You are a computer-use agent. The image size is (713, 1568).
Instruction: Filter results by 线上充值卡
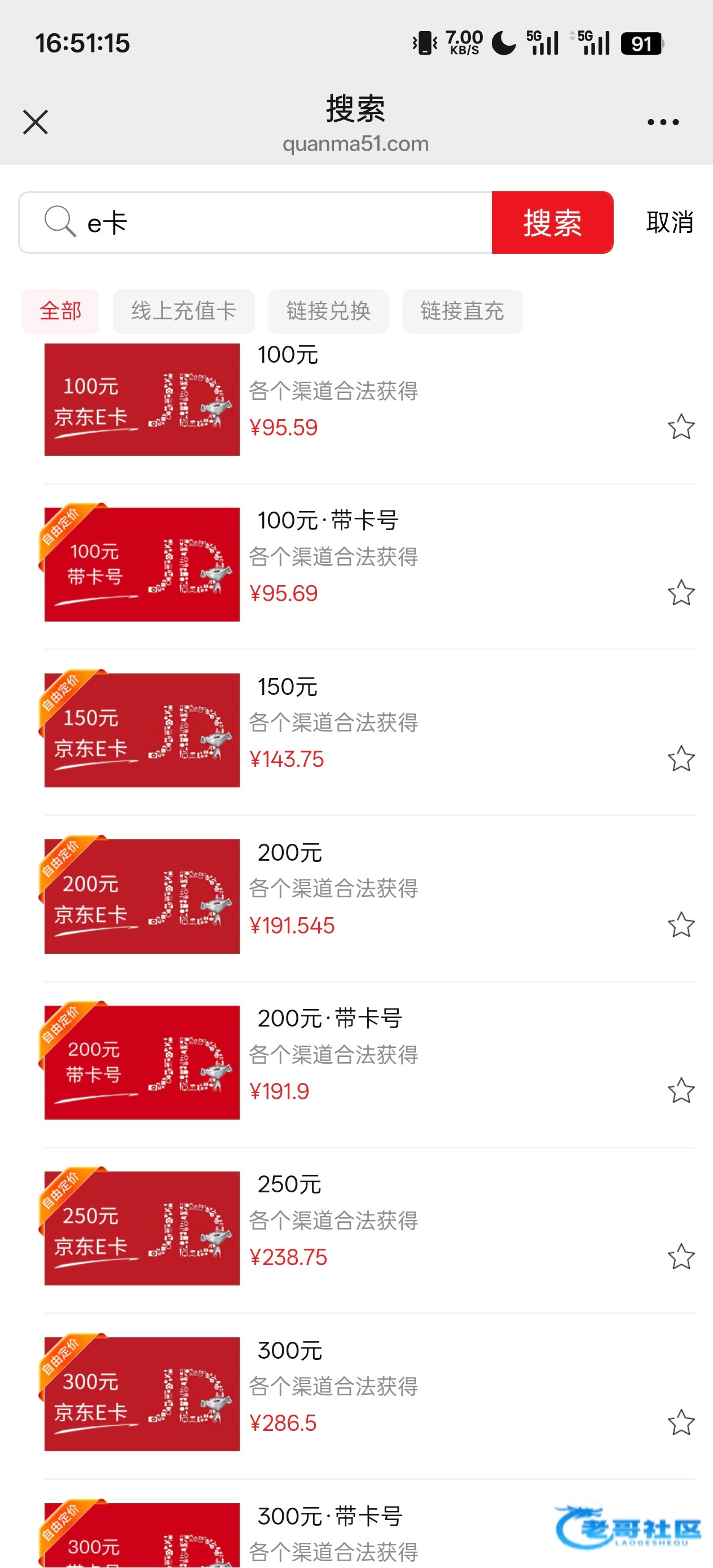183,312
